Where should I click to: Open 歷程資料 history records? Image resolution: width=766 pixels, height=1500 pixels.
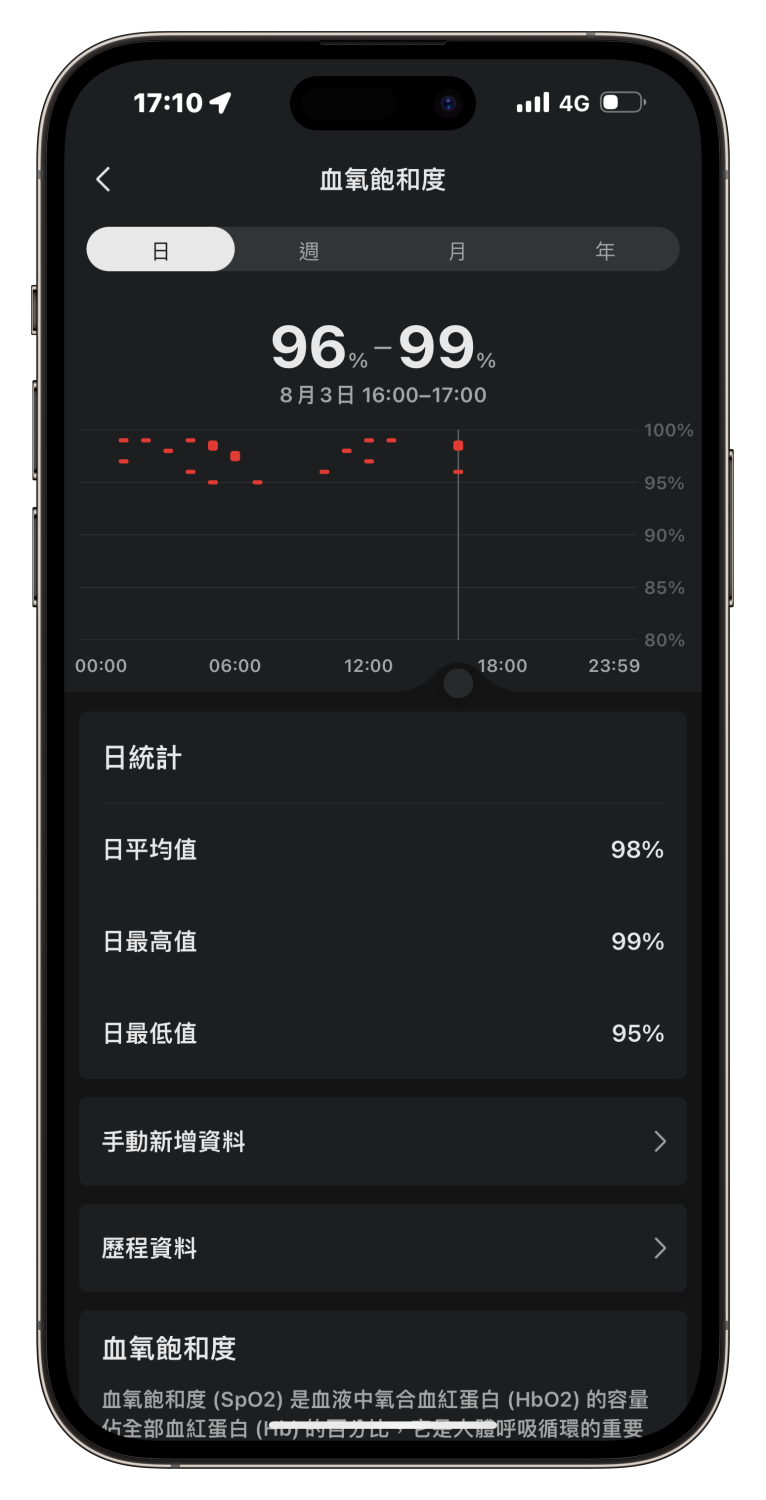click(x=383, y=1248)
